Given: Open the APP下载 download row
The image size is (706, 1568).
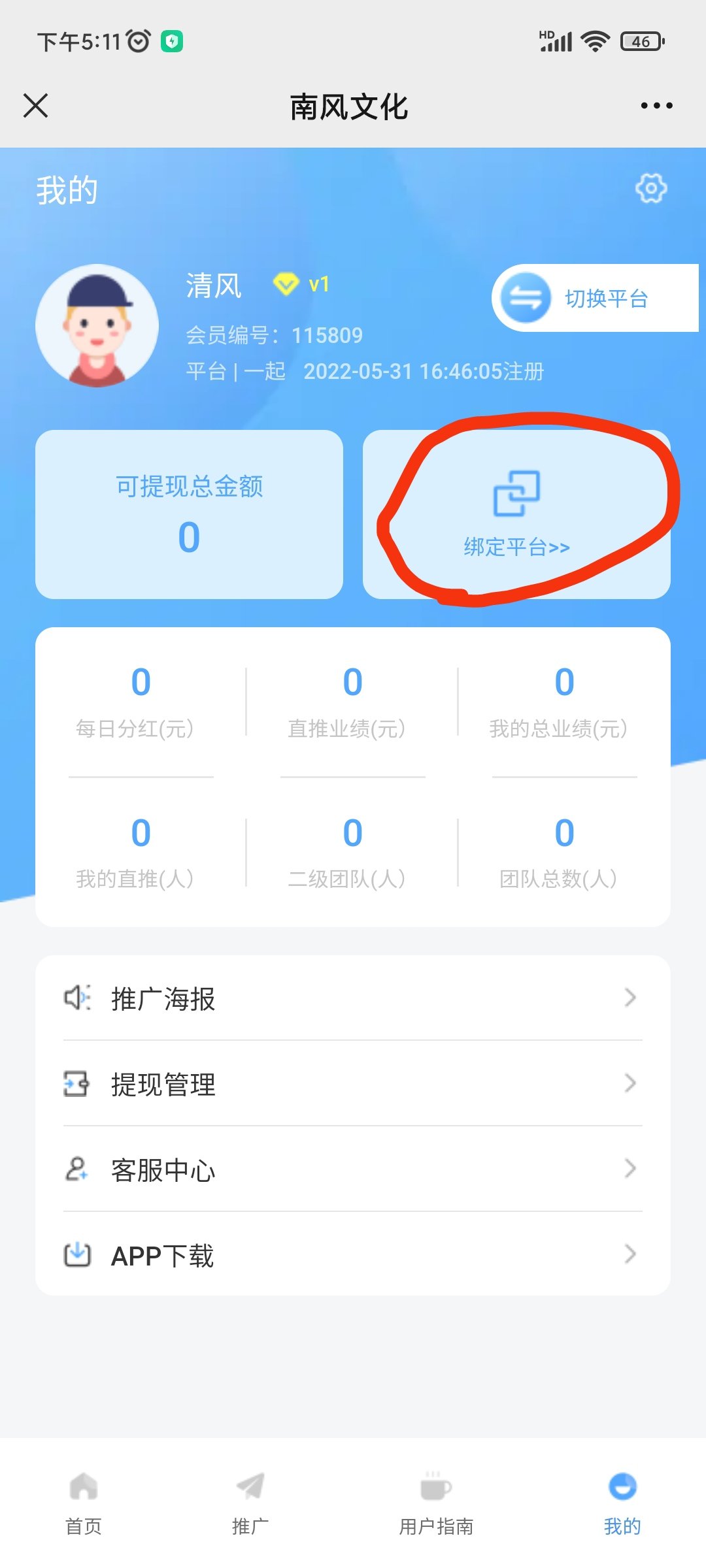Looking at the screenshot, I should (x=353, y=1255).
